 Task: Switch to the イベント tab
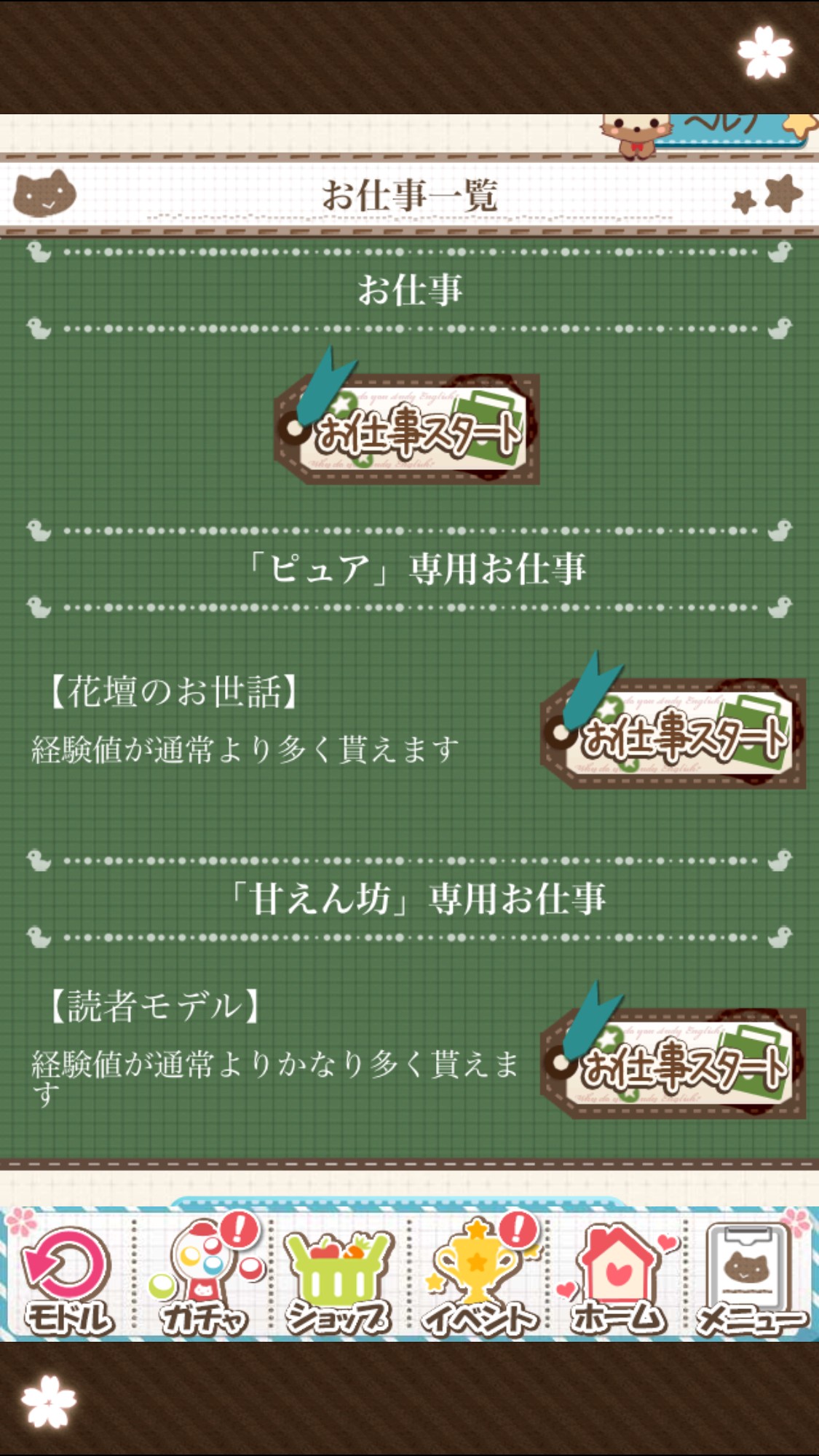click(x=478, y=1282)
